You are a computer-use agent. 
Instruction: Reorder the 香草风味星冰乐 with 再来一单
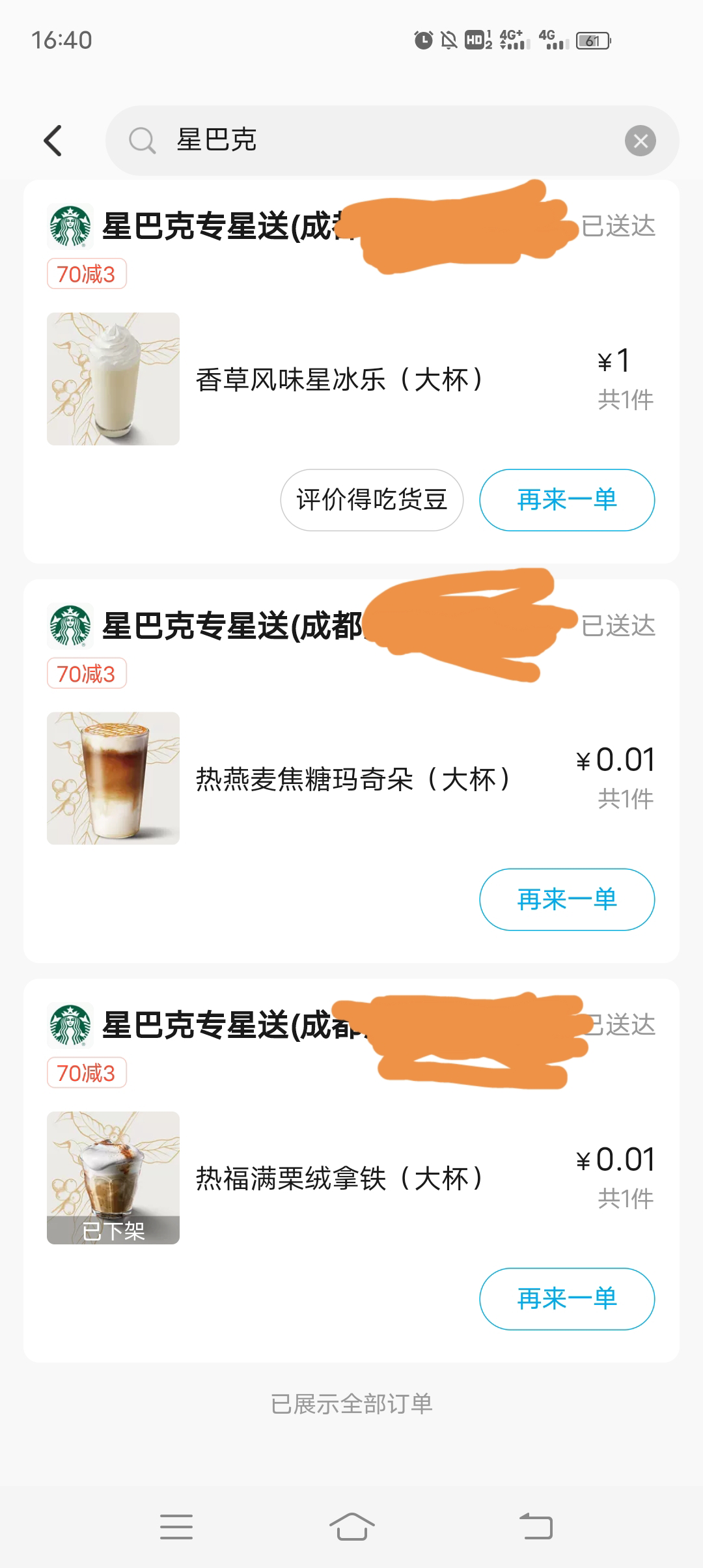click(x=567, y=500)
